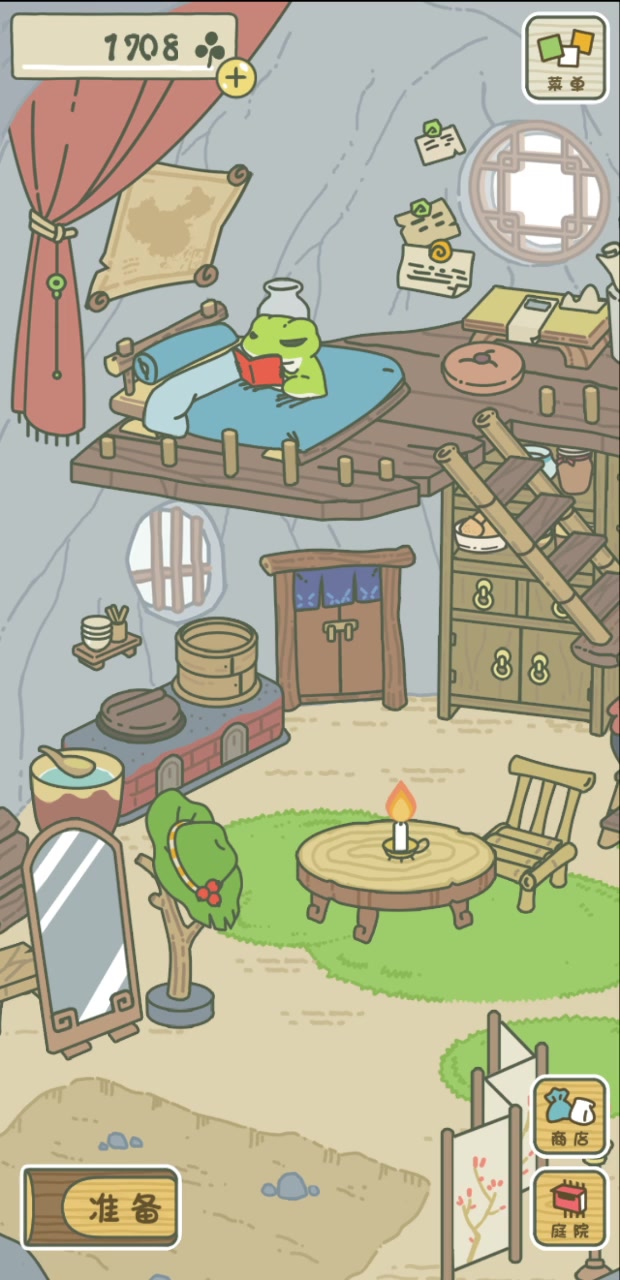Open the 菜单 menu
This screenshot has width=620, height=1280.
coord(565,58)
